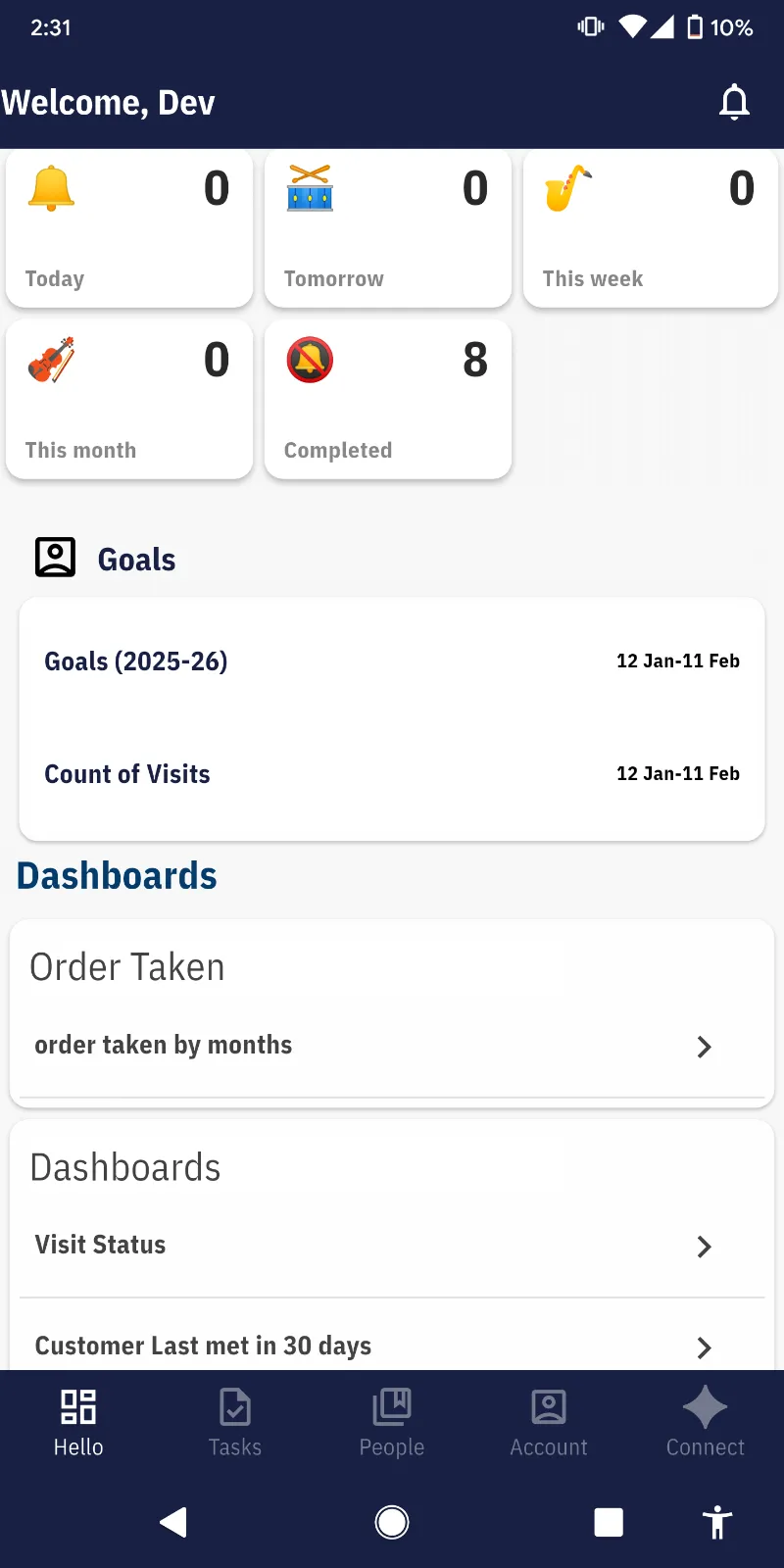Open the Tomorrow tasks card

tap(388, 229)
